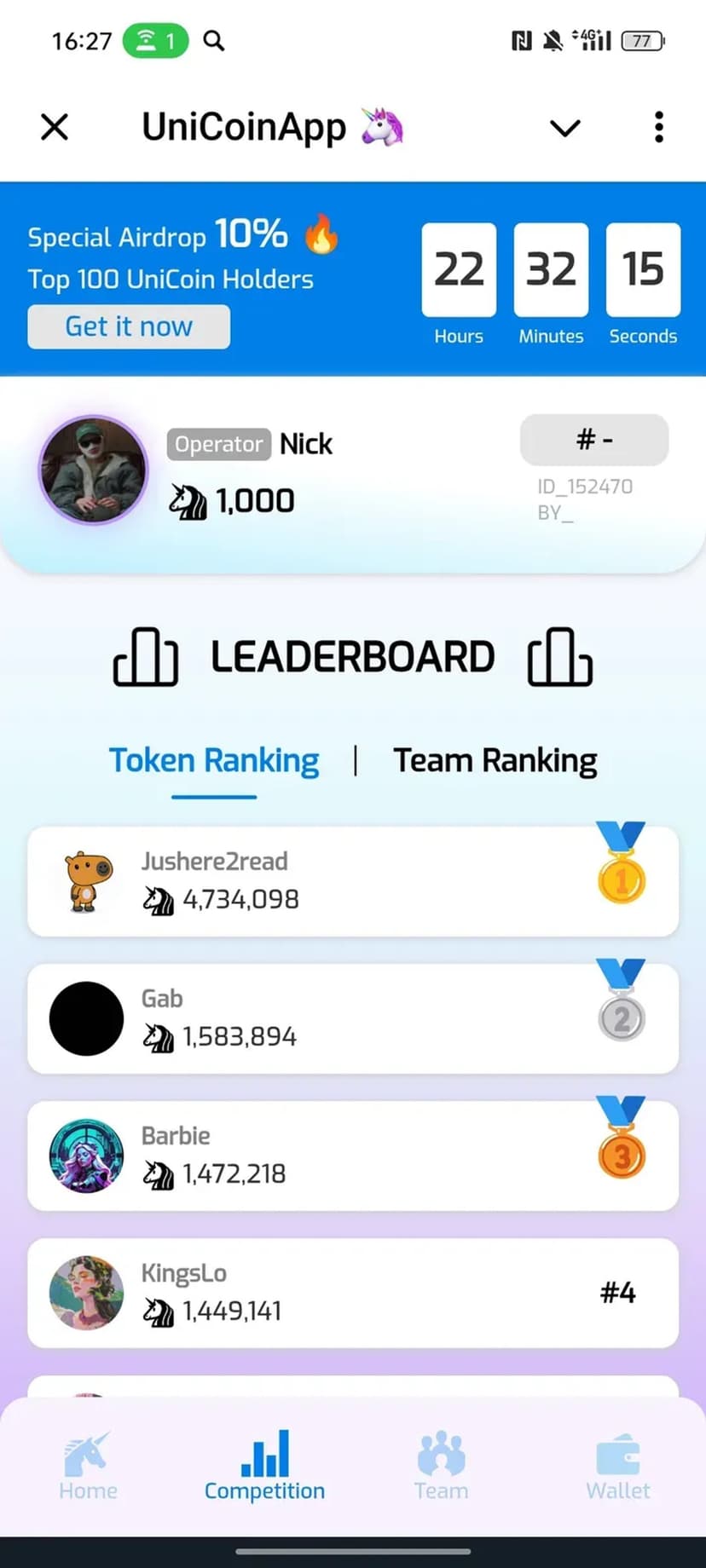This screenshot has width=706, height=1568.
Task: Switch to Token Ranking tab
Action: click(x=214, y=760)
